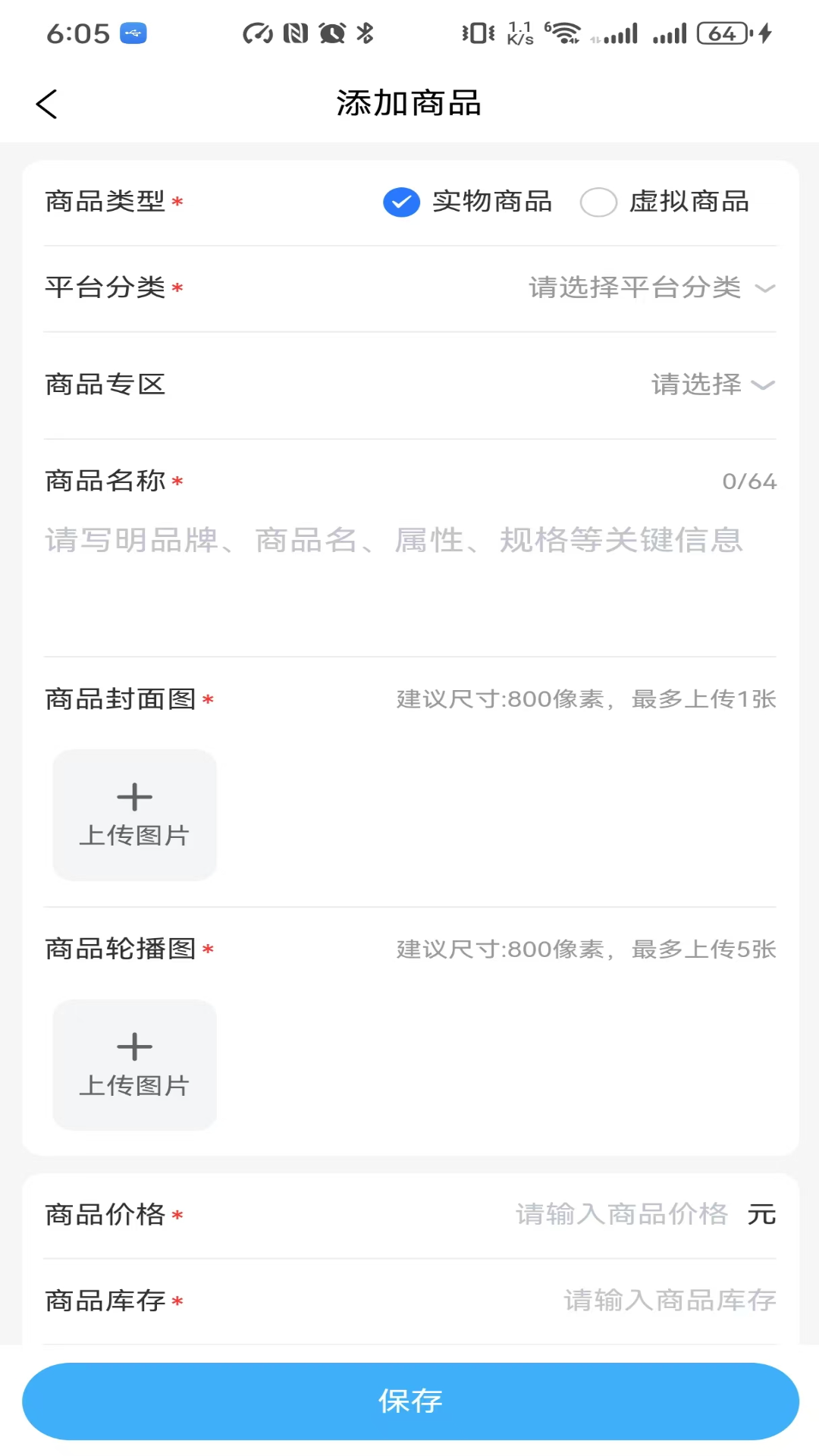Tap the 添加商品 title text

(x=409, y=103)
